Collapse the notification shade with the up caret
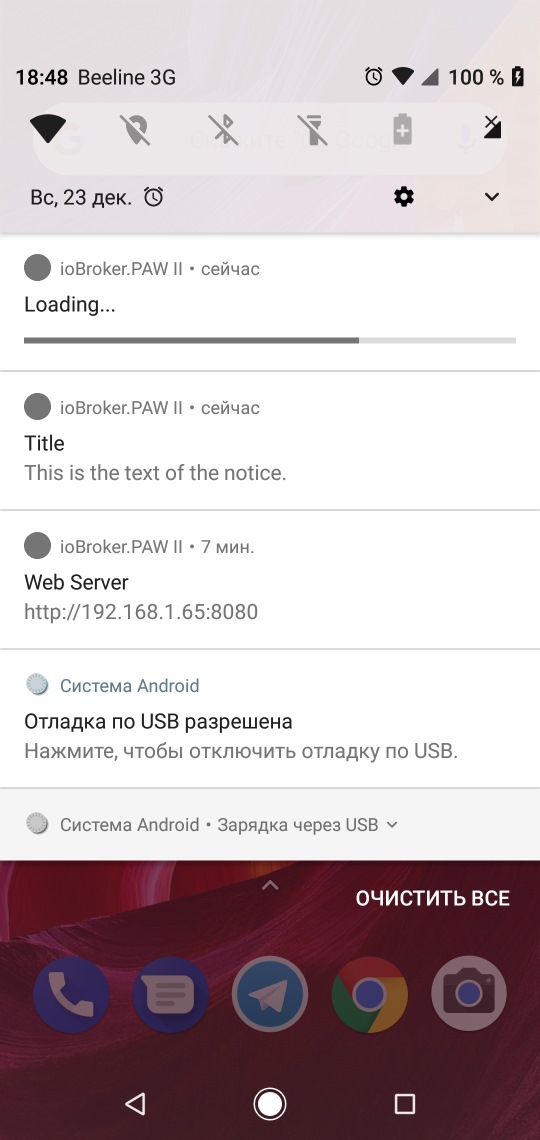The height and width of the screenshot is (1140, 540). (x=270, y=885)
